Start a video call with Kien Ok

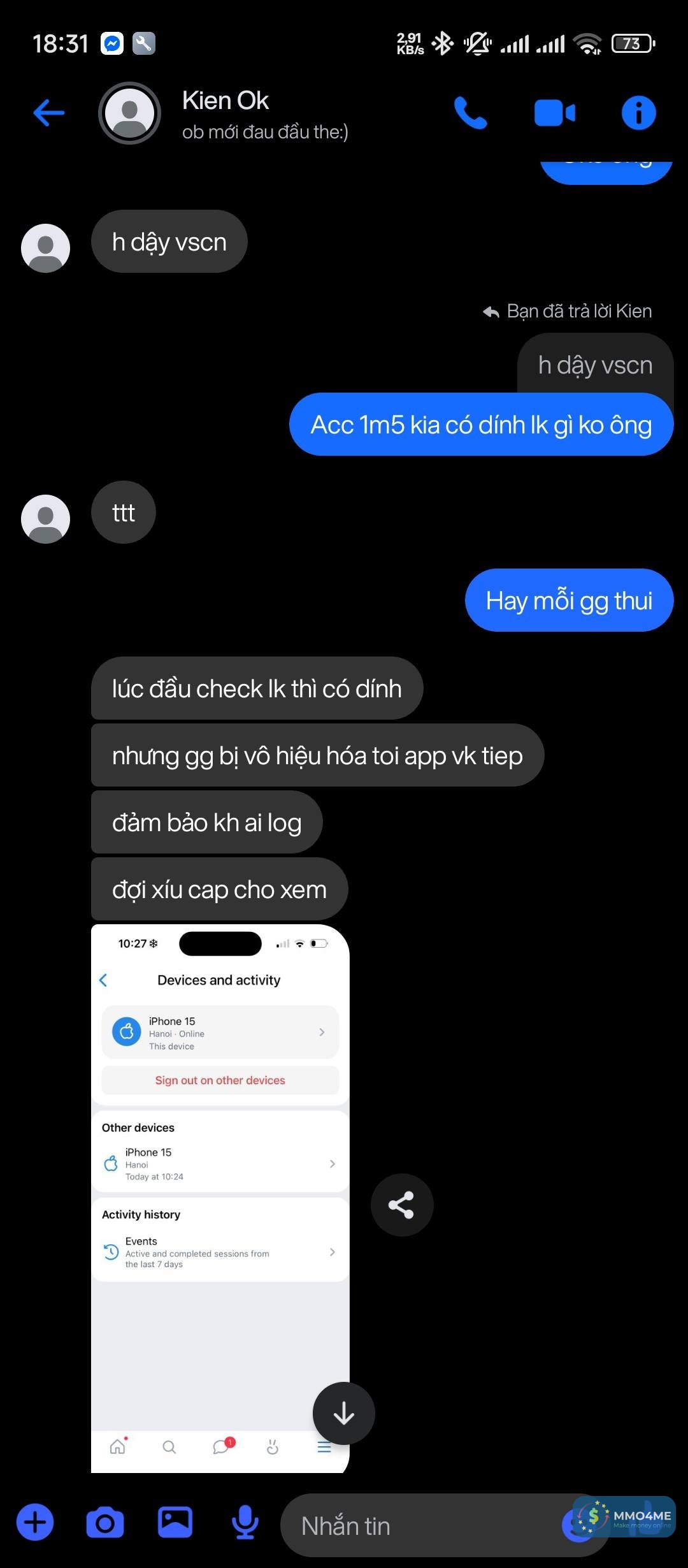coord(554,113)
